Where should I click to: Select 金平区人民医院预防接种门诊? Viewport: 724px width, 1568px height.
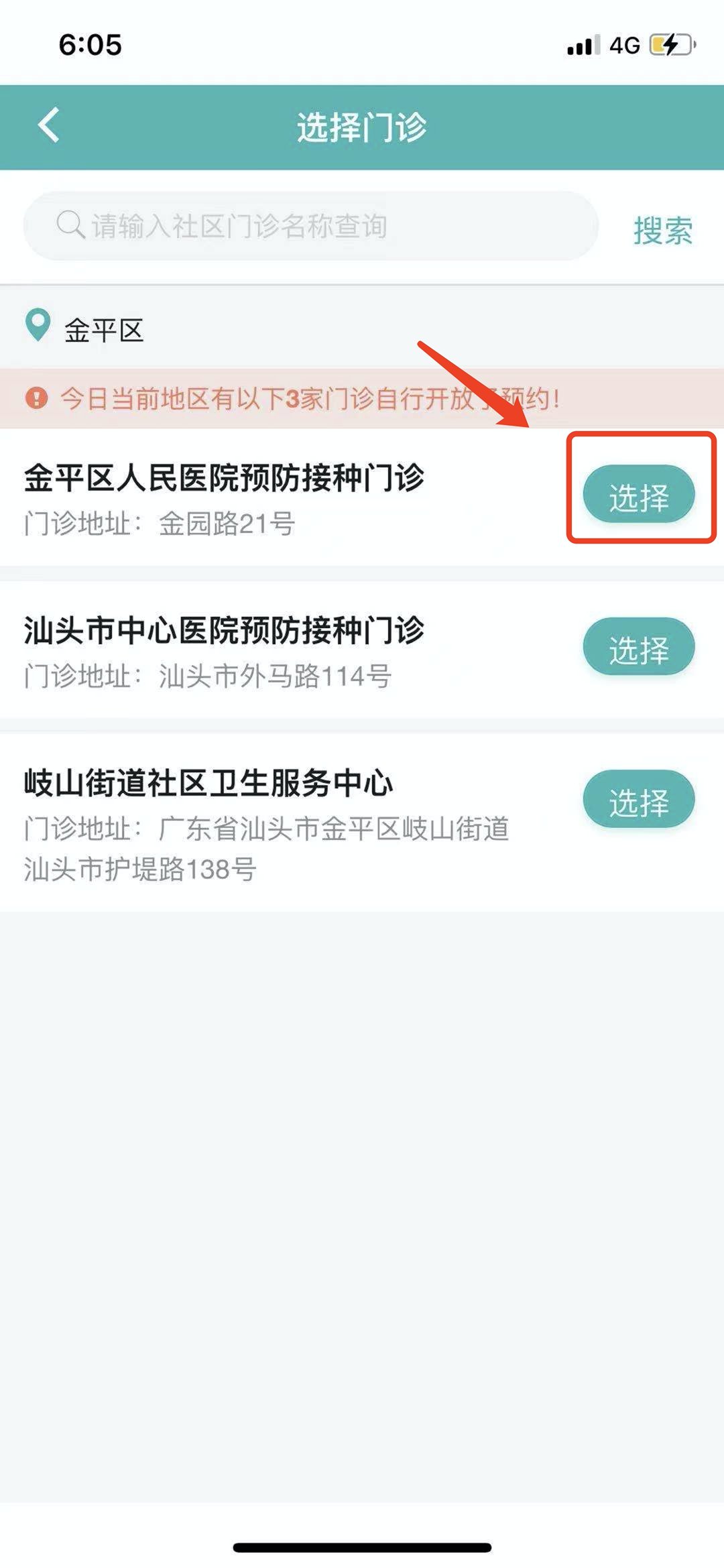click(x=638, y=495)
